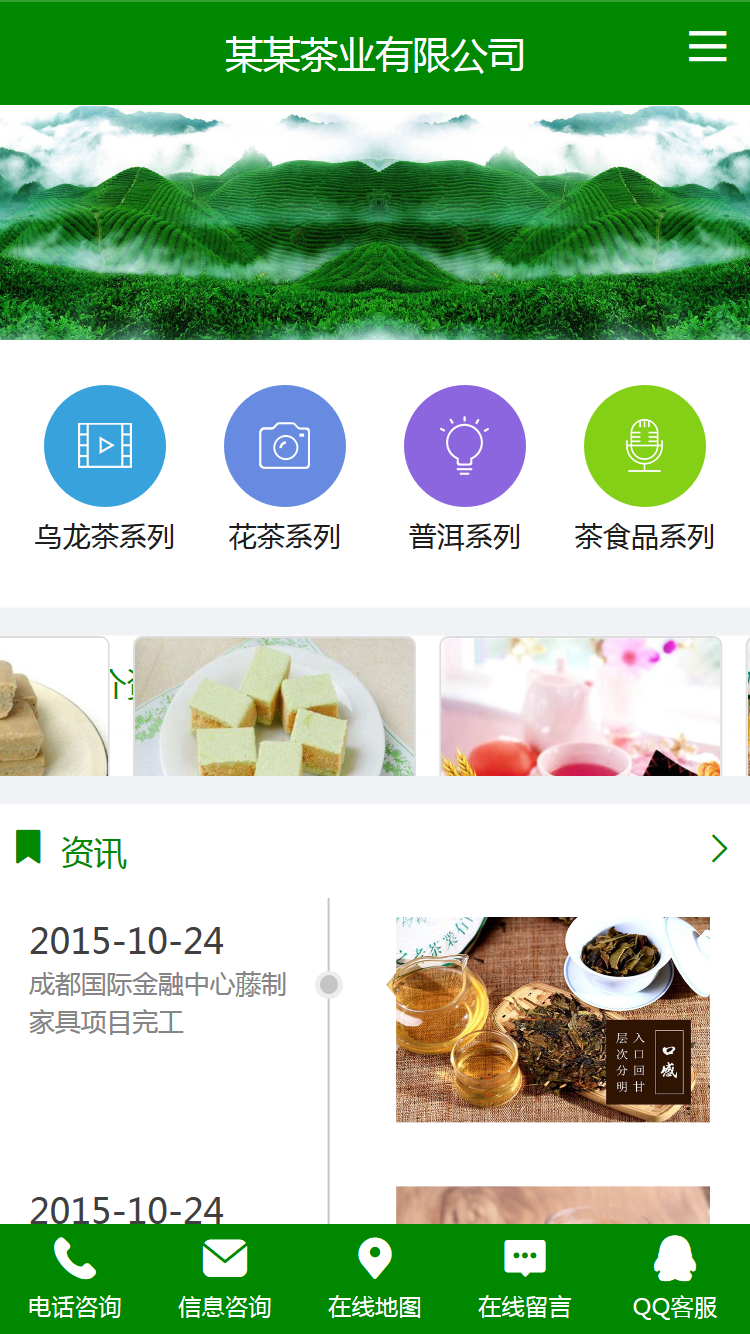Select the 普洱系列 category

tap(464, 446)
